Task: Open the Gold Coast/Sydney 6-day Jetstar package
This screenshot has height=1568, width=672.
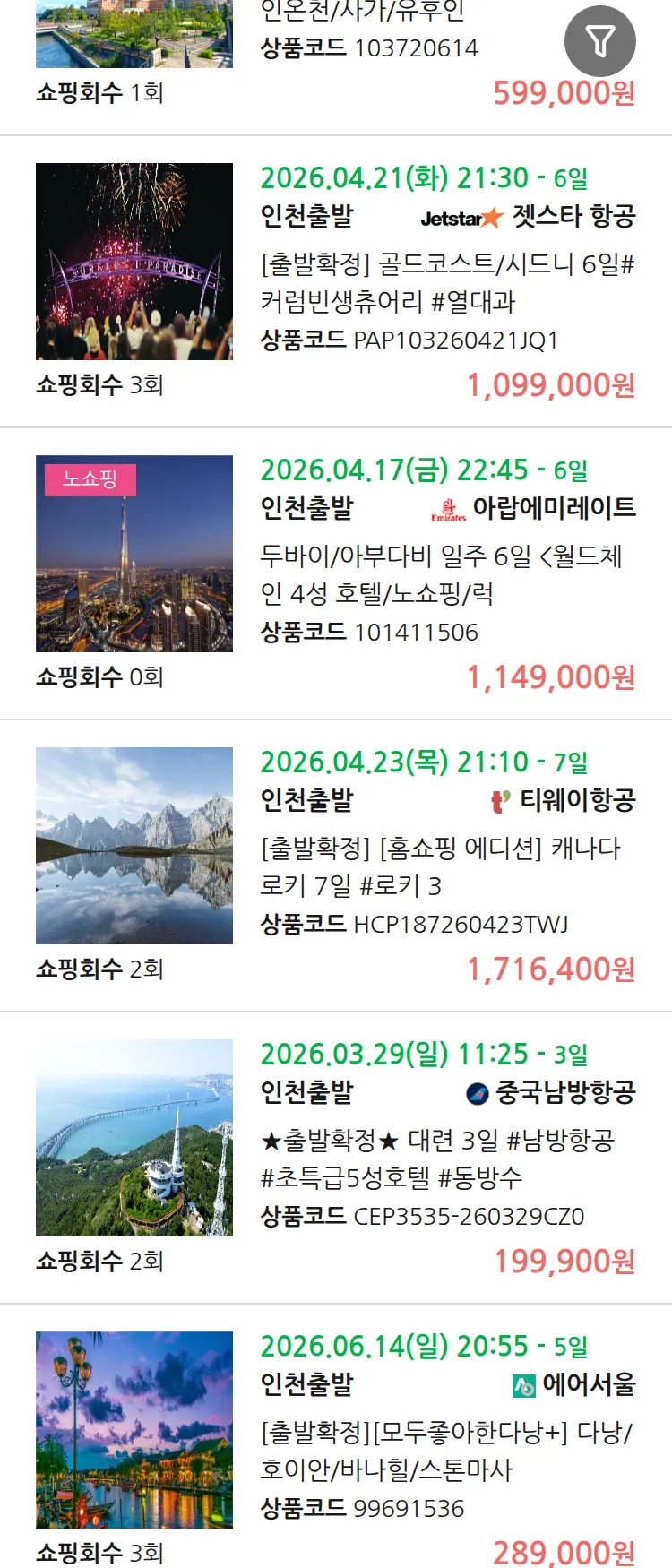Action: [x=446, y=282]
